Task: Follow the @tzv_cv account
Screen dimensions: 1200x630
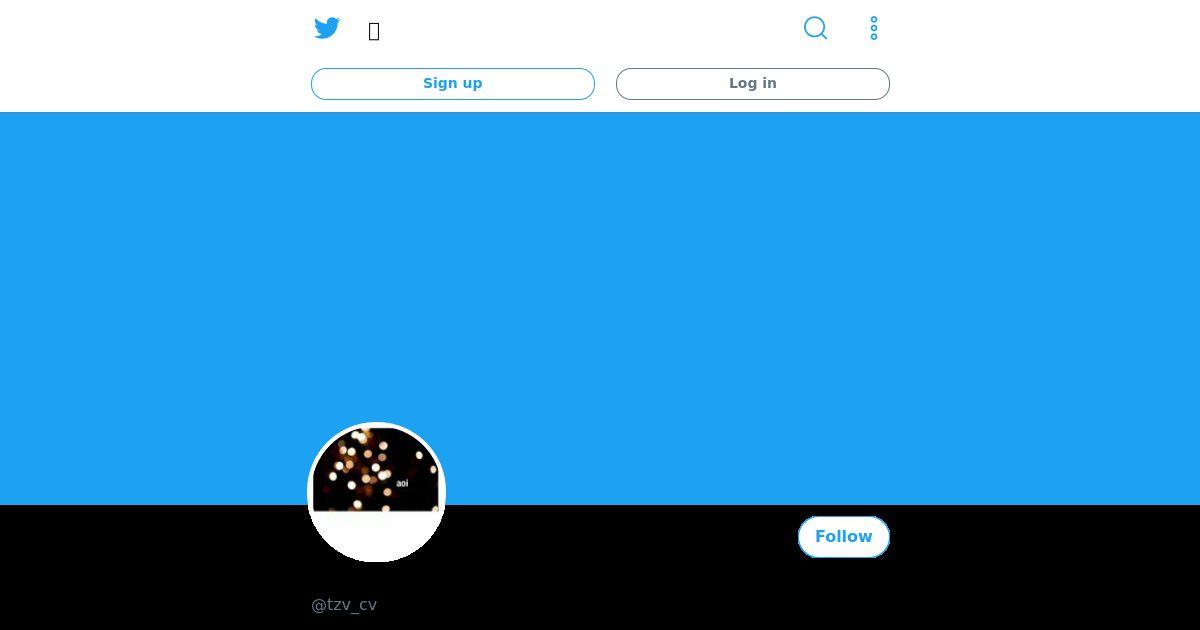Action: [843, 537]
